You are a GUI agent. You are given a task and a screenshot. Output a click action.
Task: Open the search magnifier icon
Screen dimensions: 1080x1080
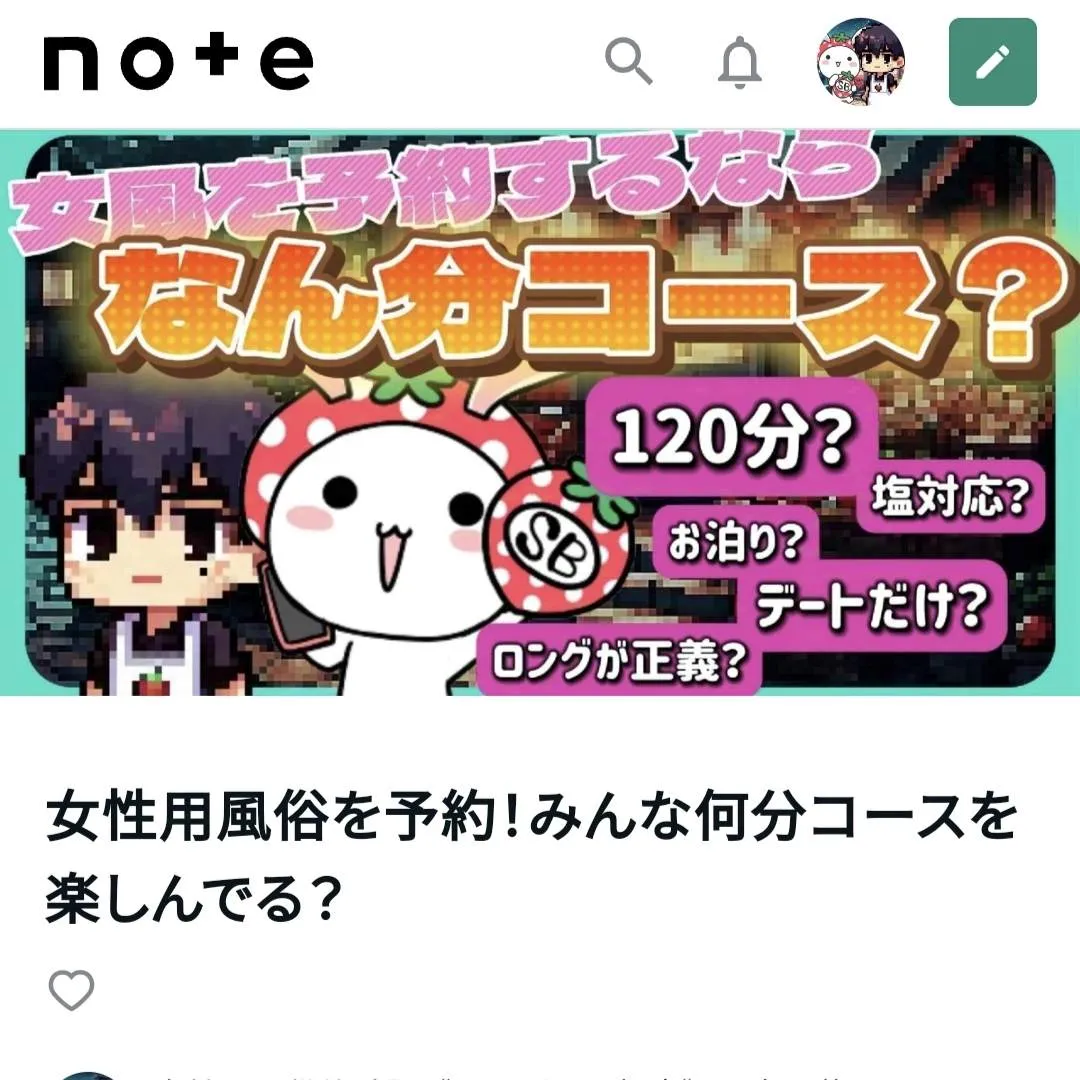(x=629, y=62)
